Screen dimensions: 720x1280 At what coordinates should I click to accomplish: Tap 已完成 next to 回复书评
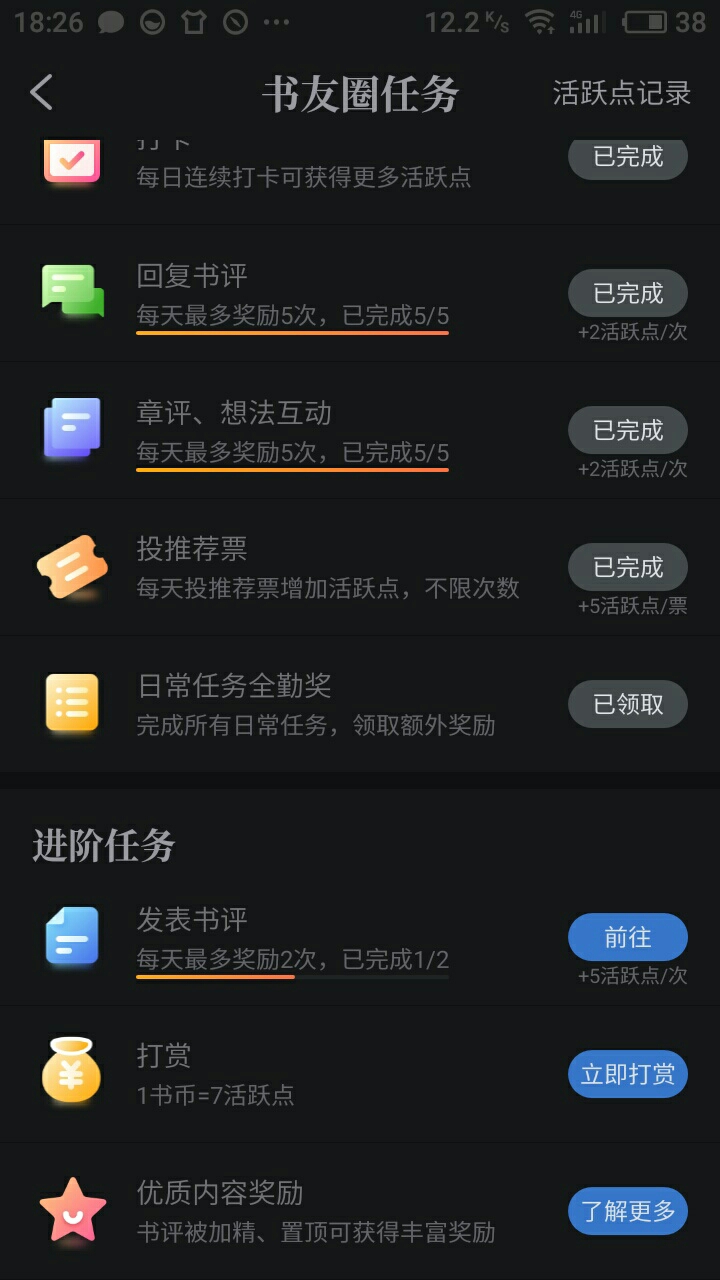pyautogui.click(x=628, y=293)
